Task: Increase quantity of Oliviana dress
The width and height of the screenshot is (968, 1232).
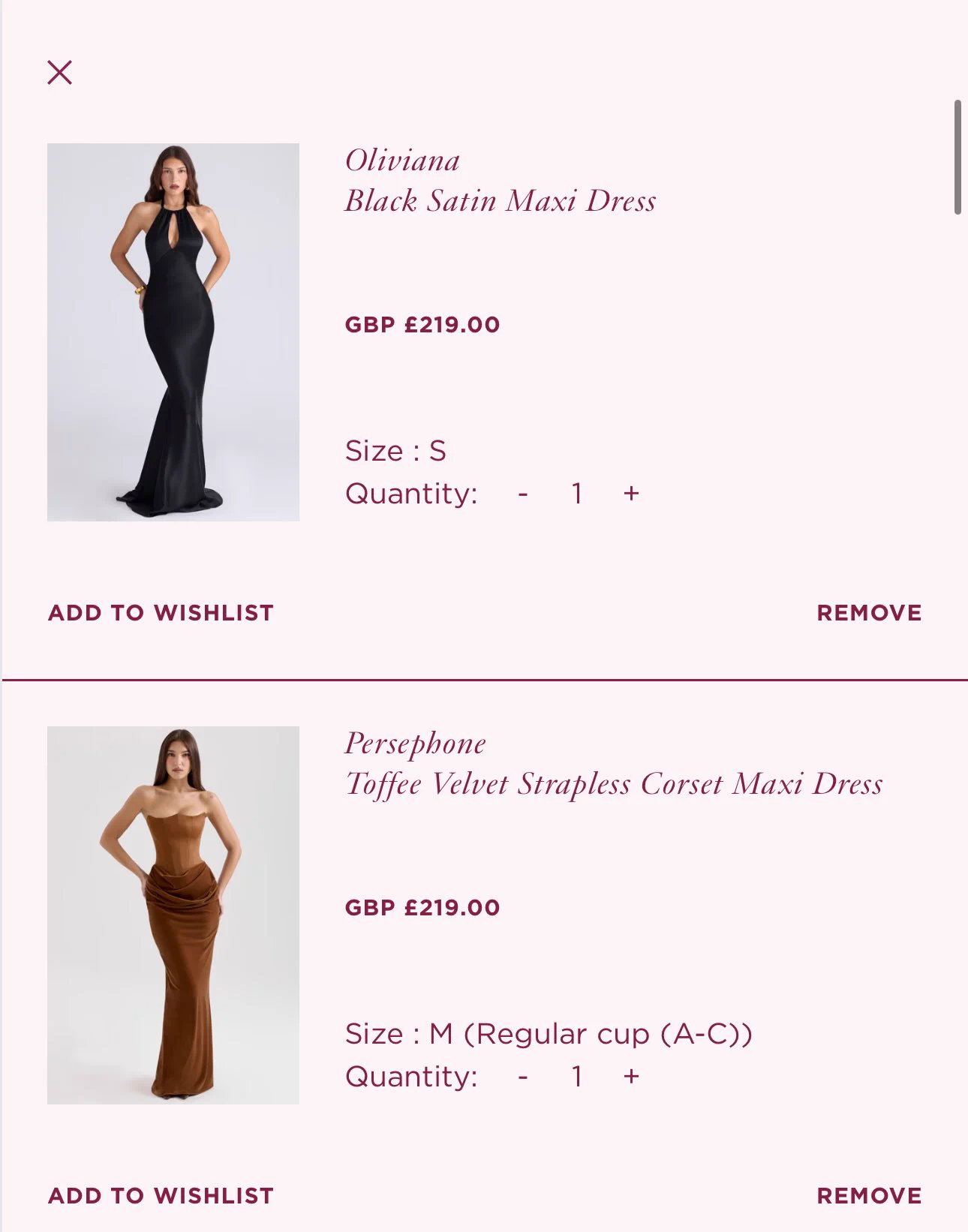Action: click(631, 494)
